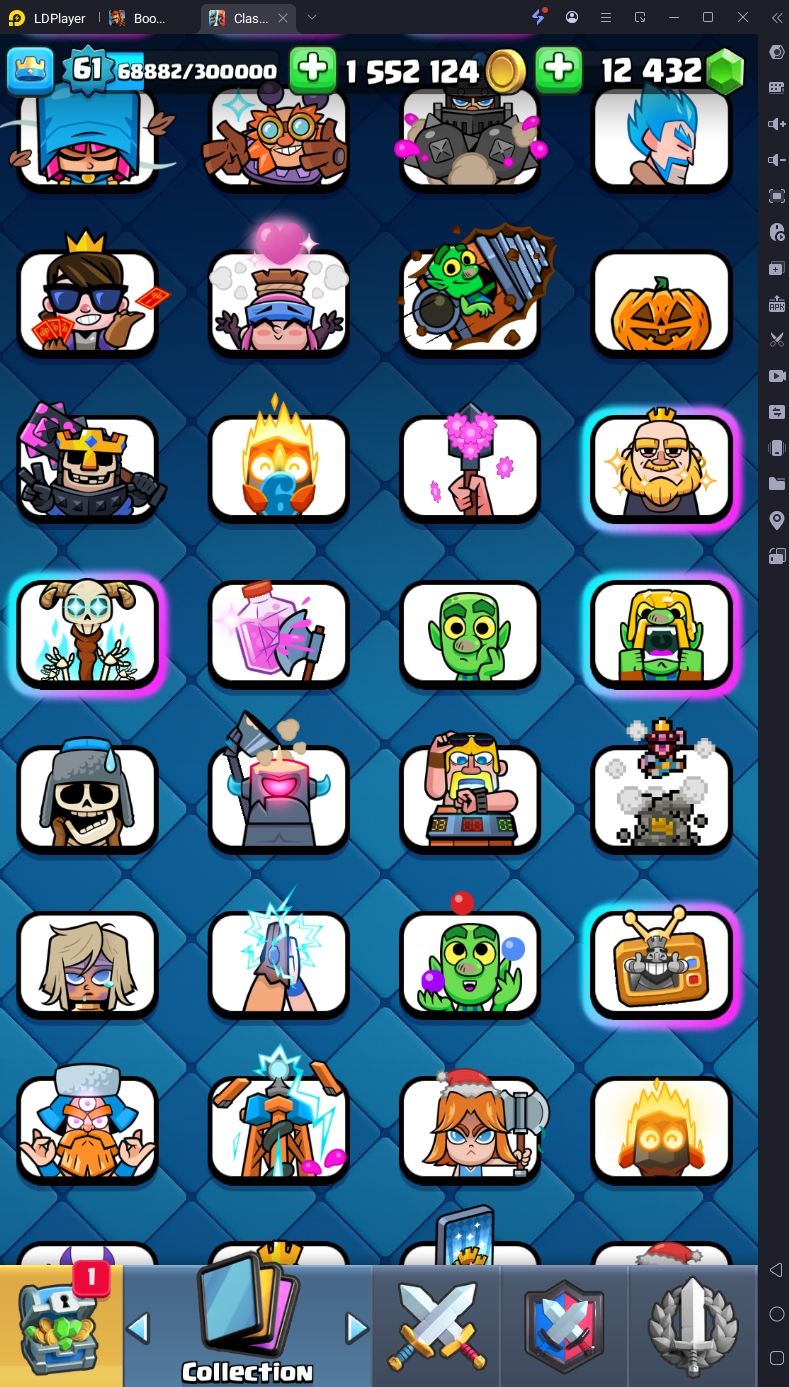Select the crying blonde girl emote
The image size is (789, 1387).
88,962
